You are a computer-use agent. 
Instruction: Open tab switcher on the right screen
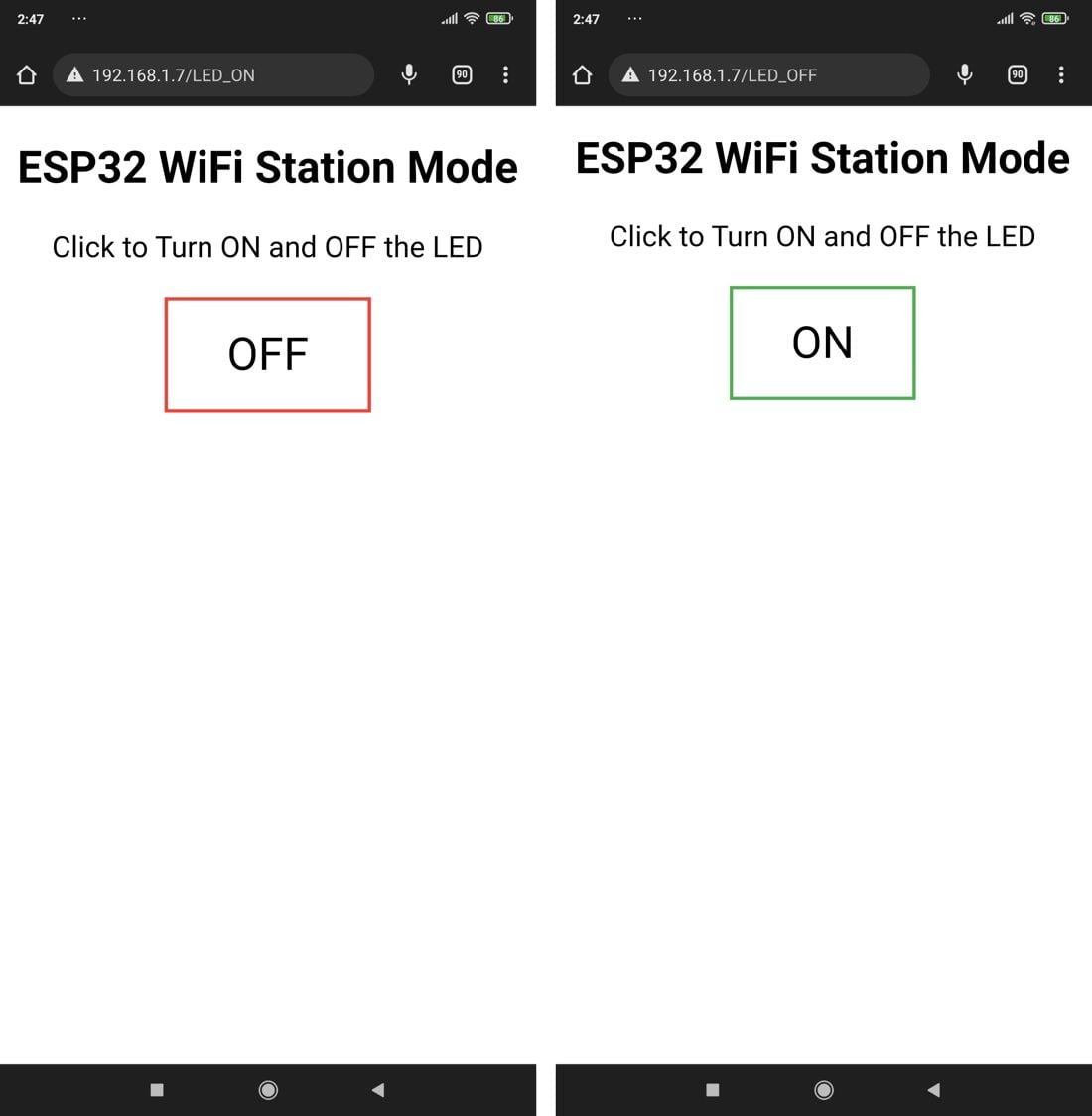pyautogui.click(x=1017, y=74)
